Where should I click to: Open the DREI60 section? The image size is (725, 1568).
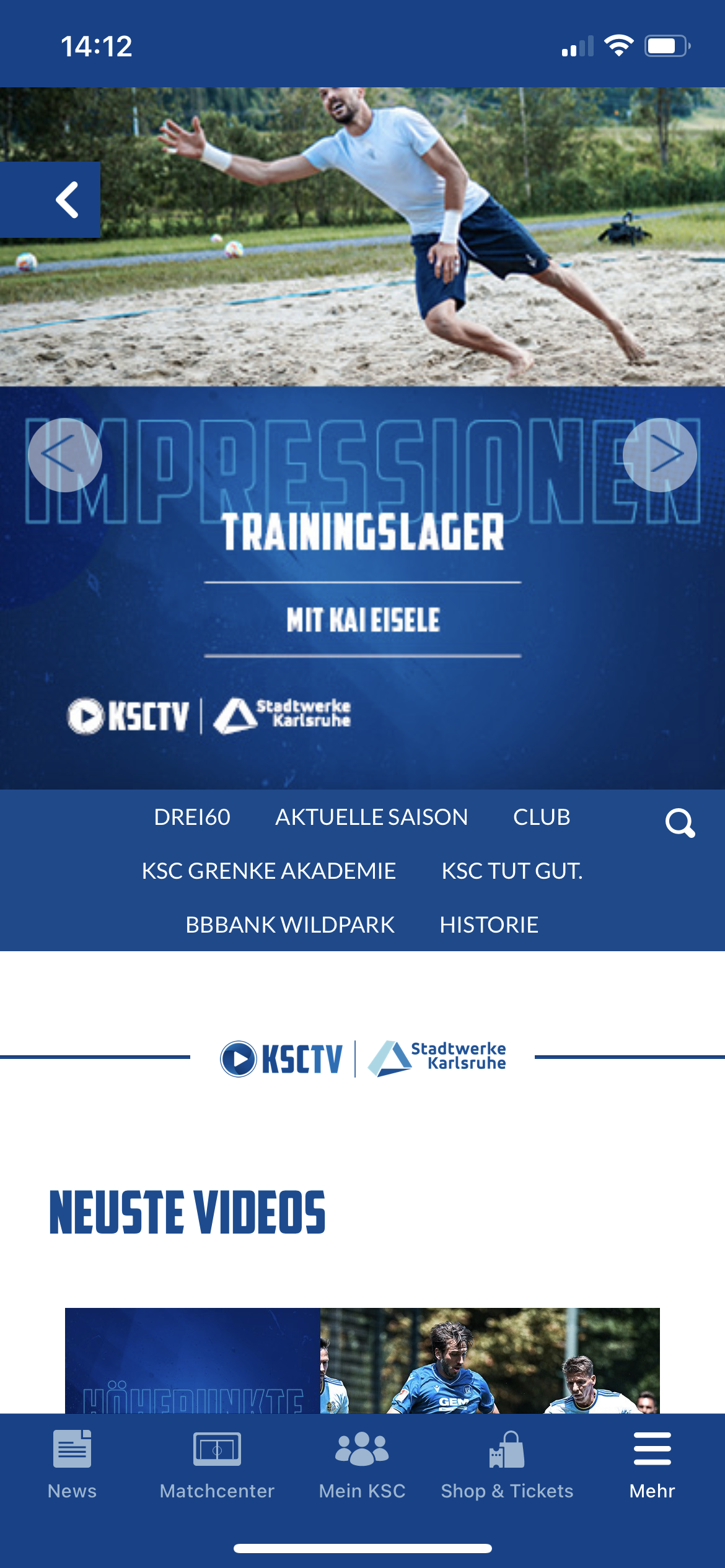[x=191, y=817]
